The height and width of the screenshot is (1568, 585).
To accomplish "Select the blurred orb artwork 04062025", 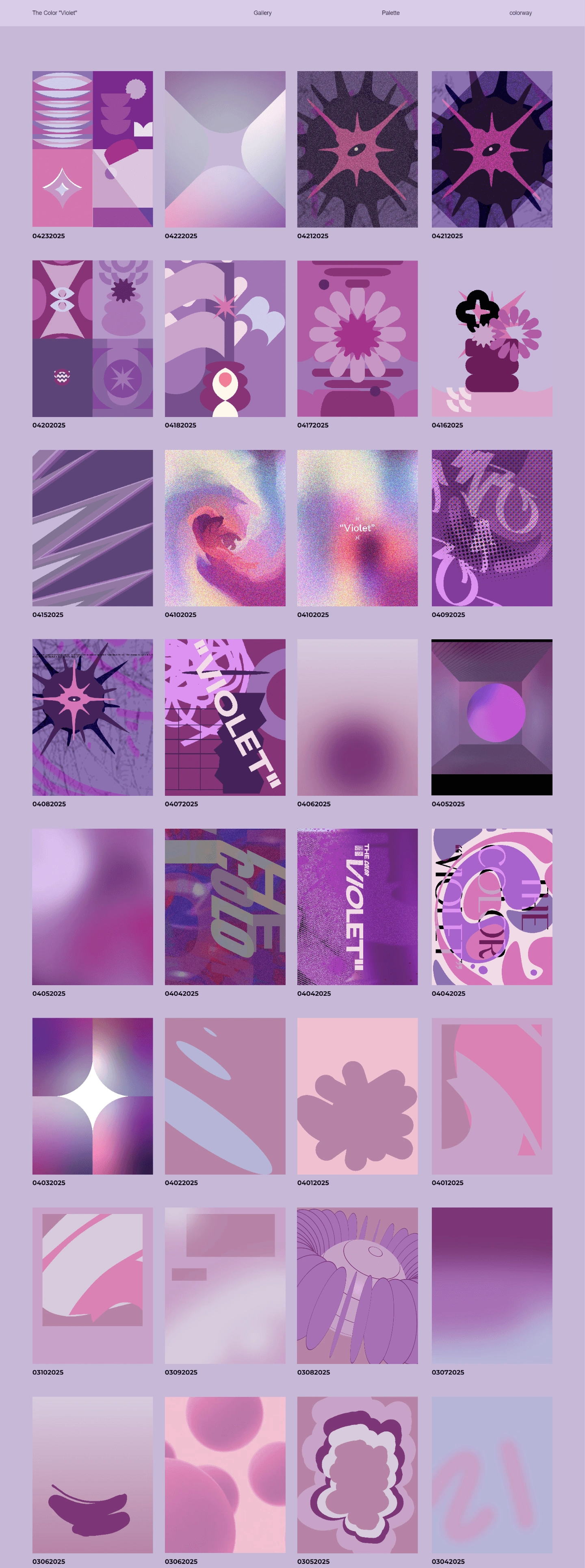I will click(357, 717).
